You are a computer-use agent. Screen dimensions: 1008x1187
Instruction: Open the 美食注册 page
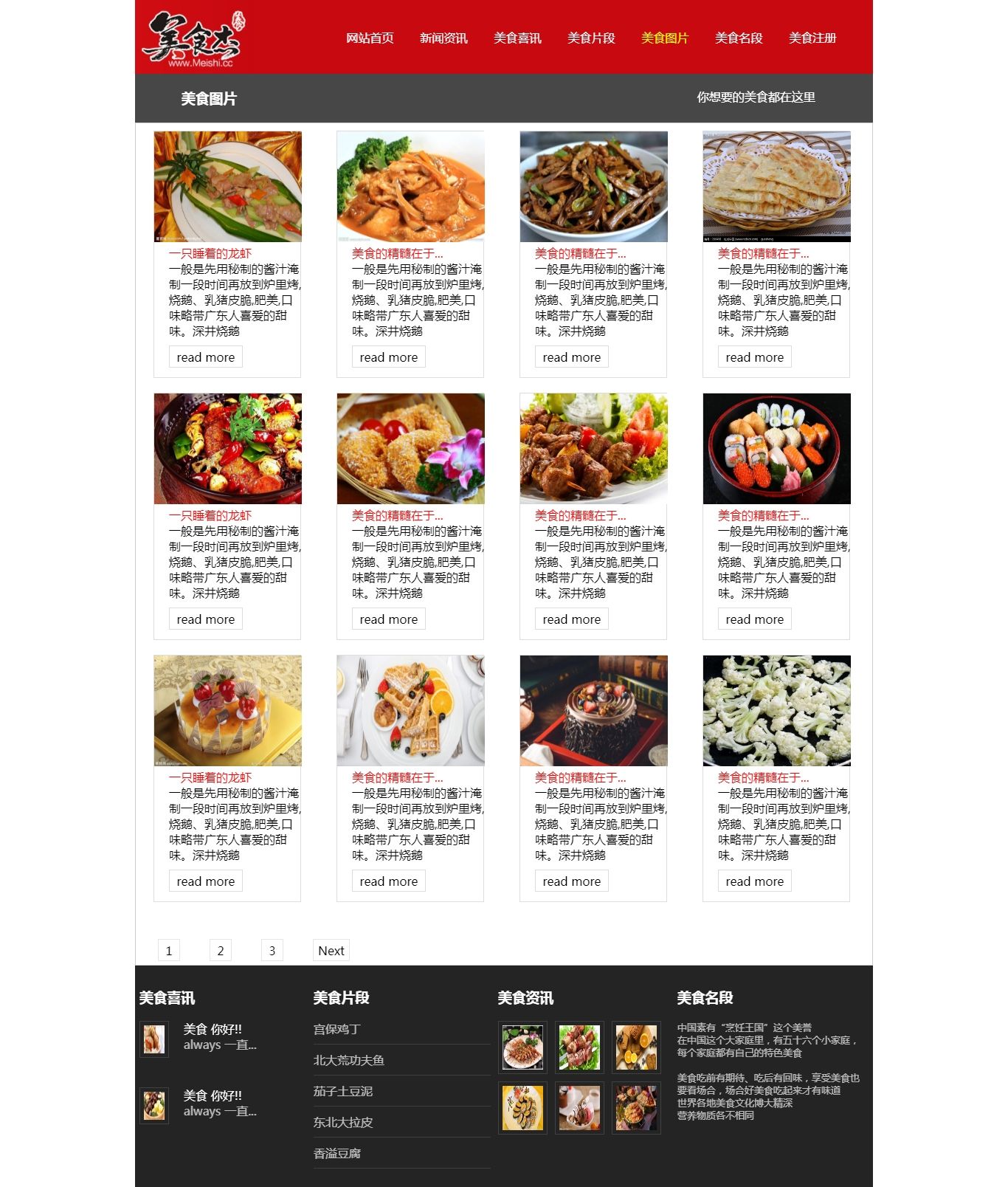tap(812, 38)
